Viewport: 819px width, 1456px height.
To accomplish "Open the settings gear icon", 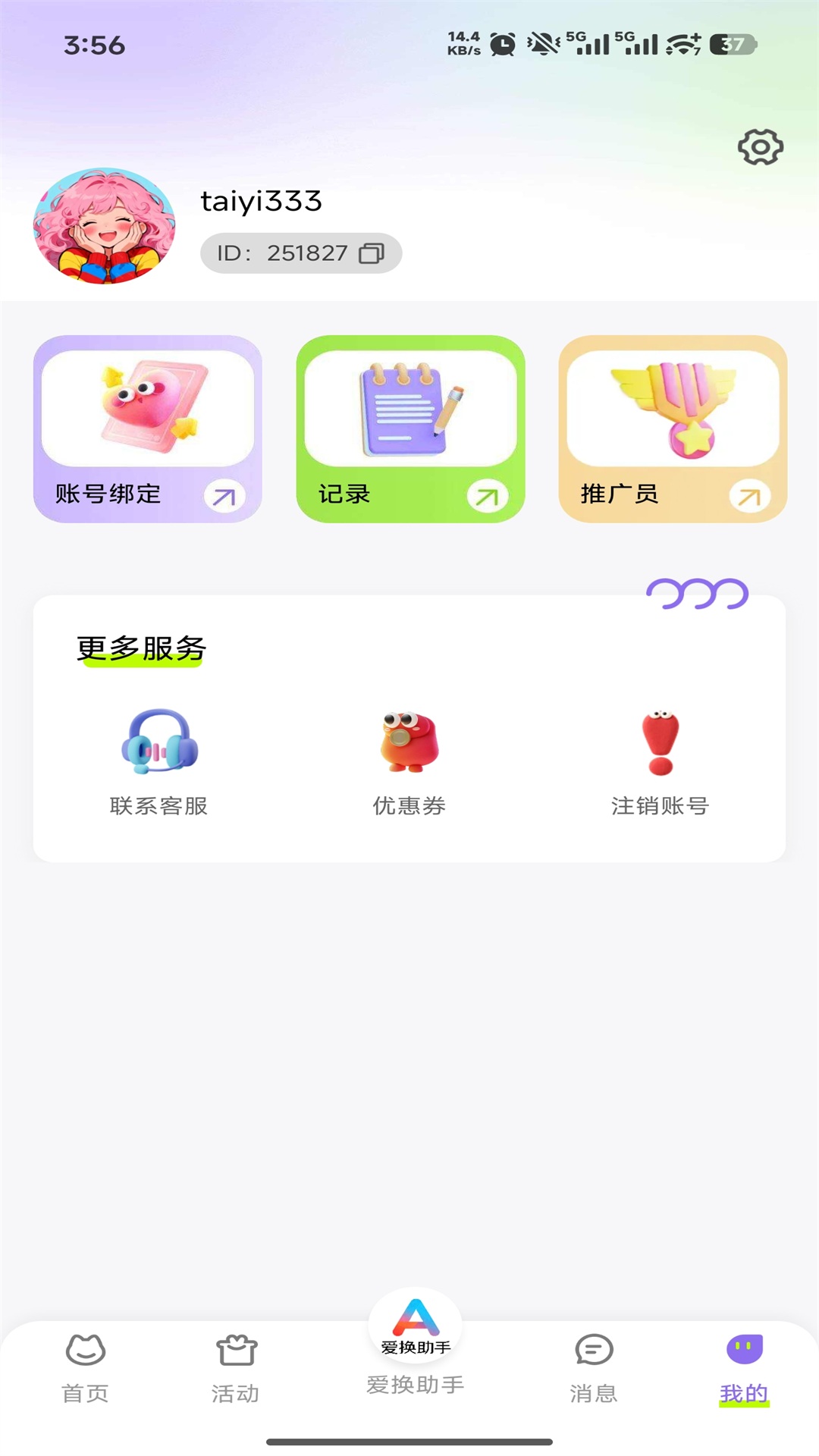I will coord(761,147).
